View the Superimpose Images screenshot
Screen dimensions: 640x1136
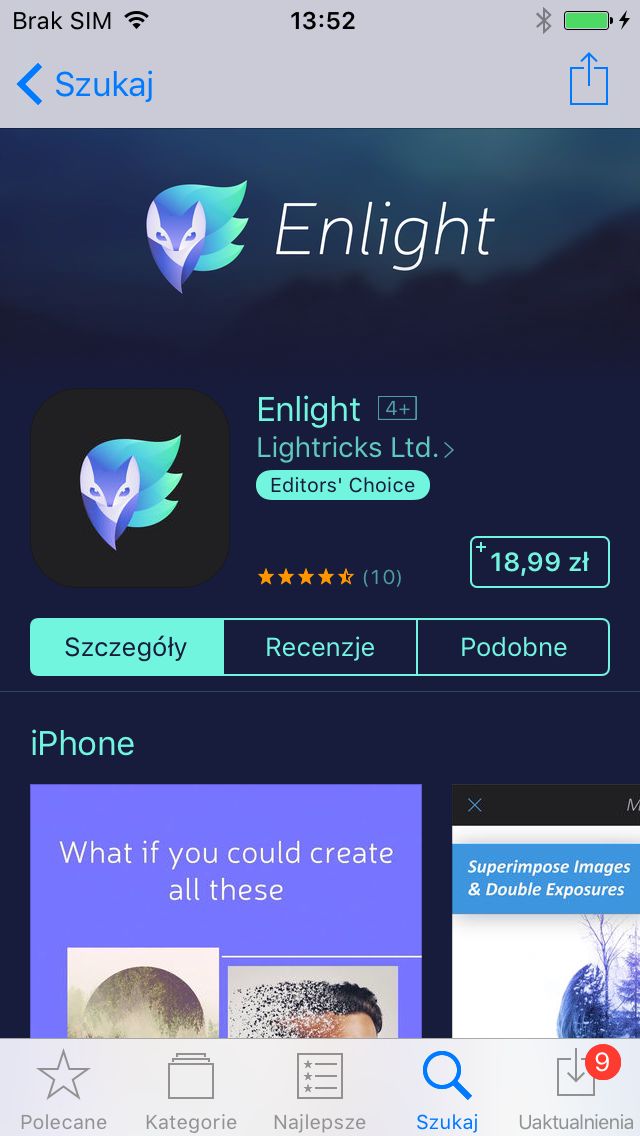coord(546,911)
